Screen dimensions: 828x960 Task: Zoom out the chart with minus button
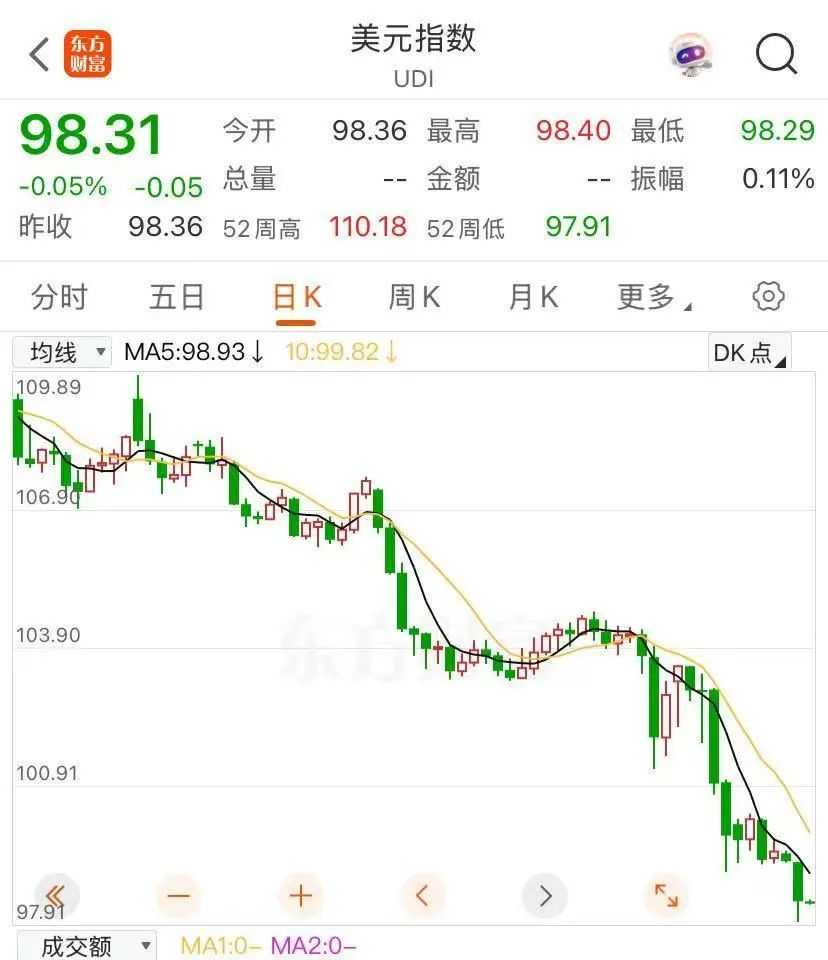[178, 894]
